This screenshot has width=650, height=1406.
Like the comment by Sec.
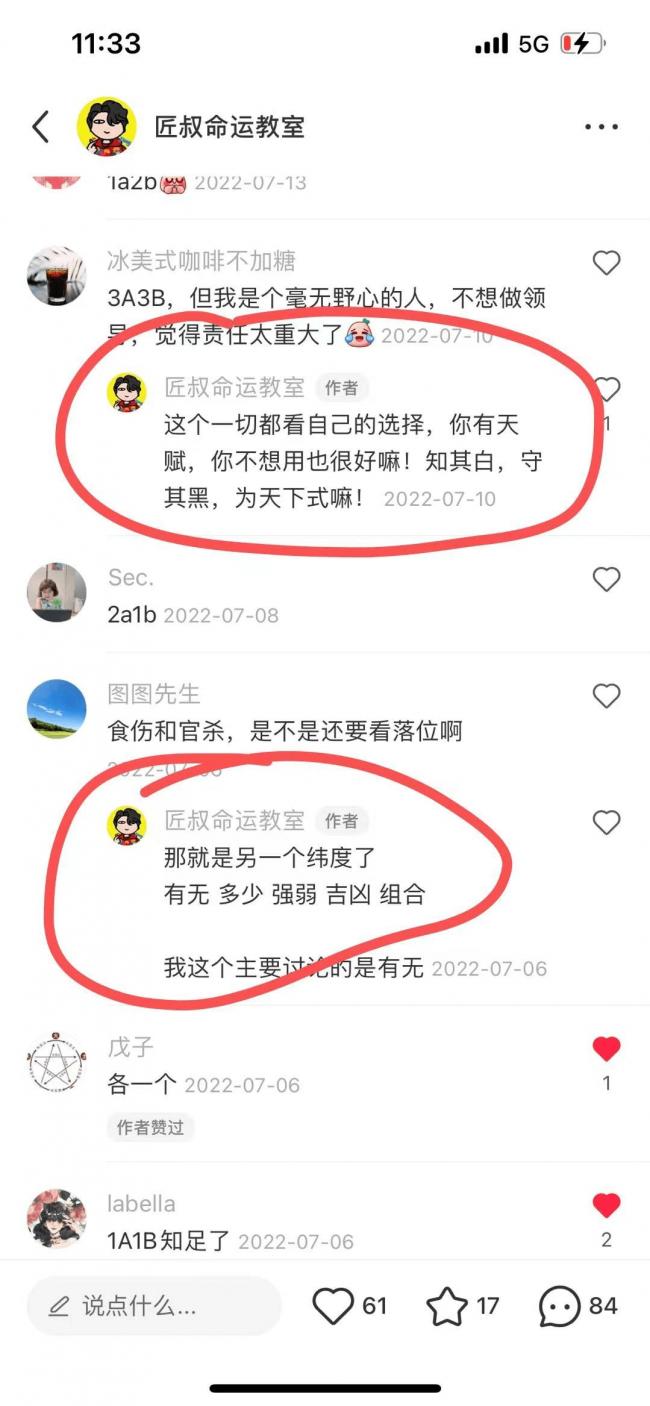(607, 579)
